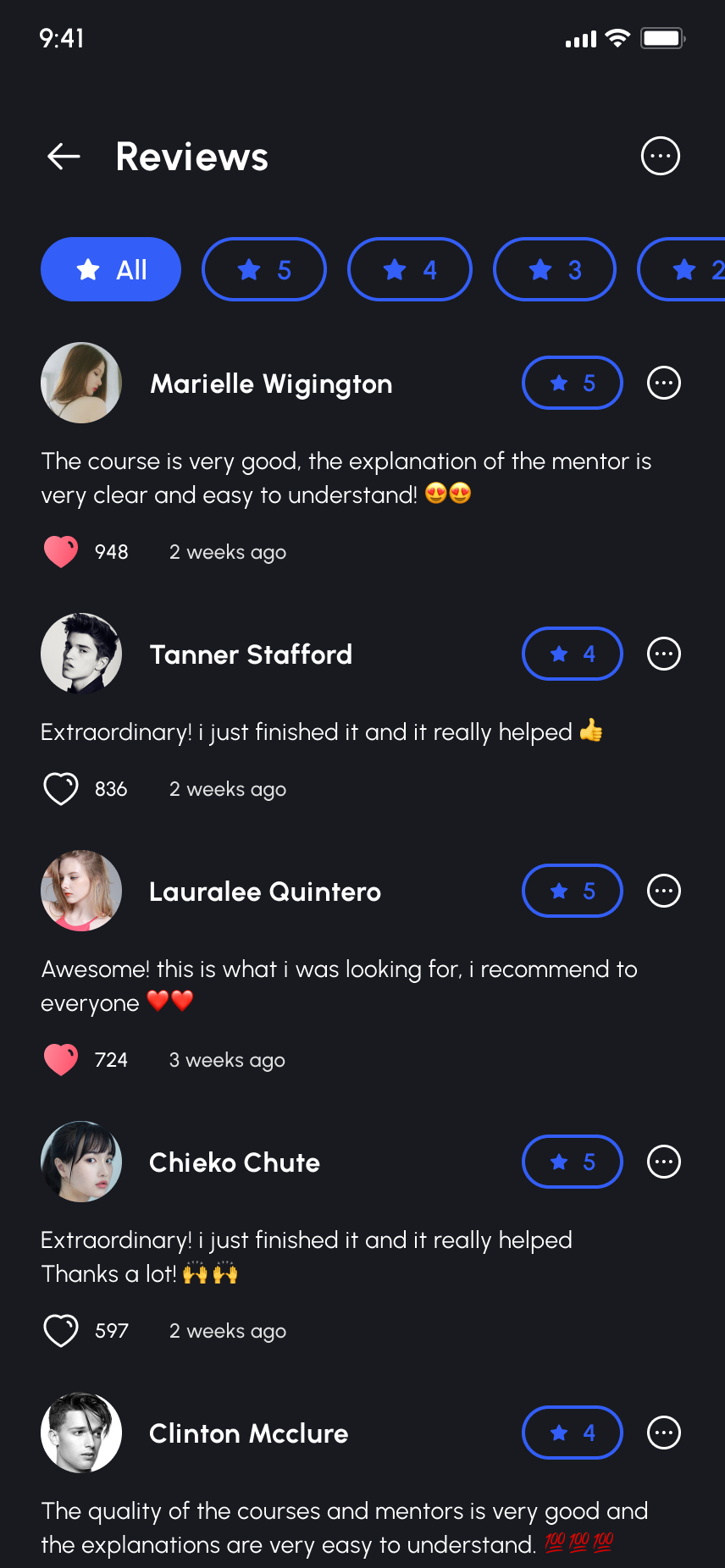Unlike Marielle Wigington's review
725x1568 pixels.
point(61,552)
